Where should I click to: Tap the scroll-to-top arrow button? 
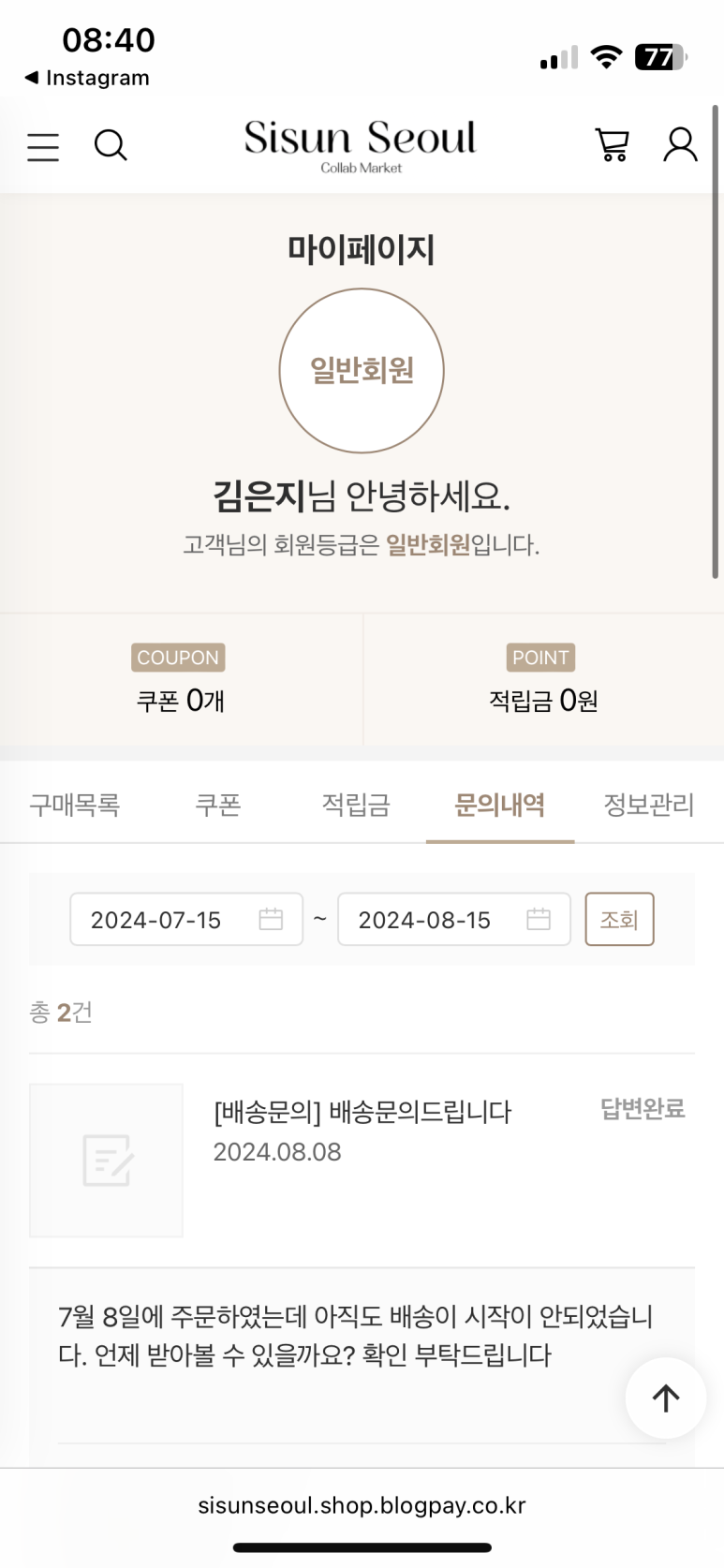tap(666, 1398)
